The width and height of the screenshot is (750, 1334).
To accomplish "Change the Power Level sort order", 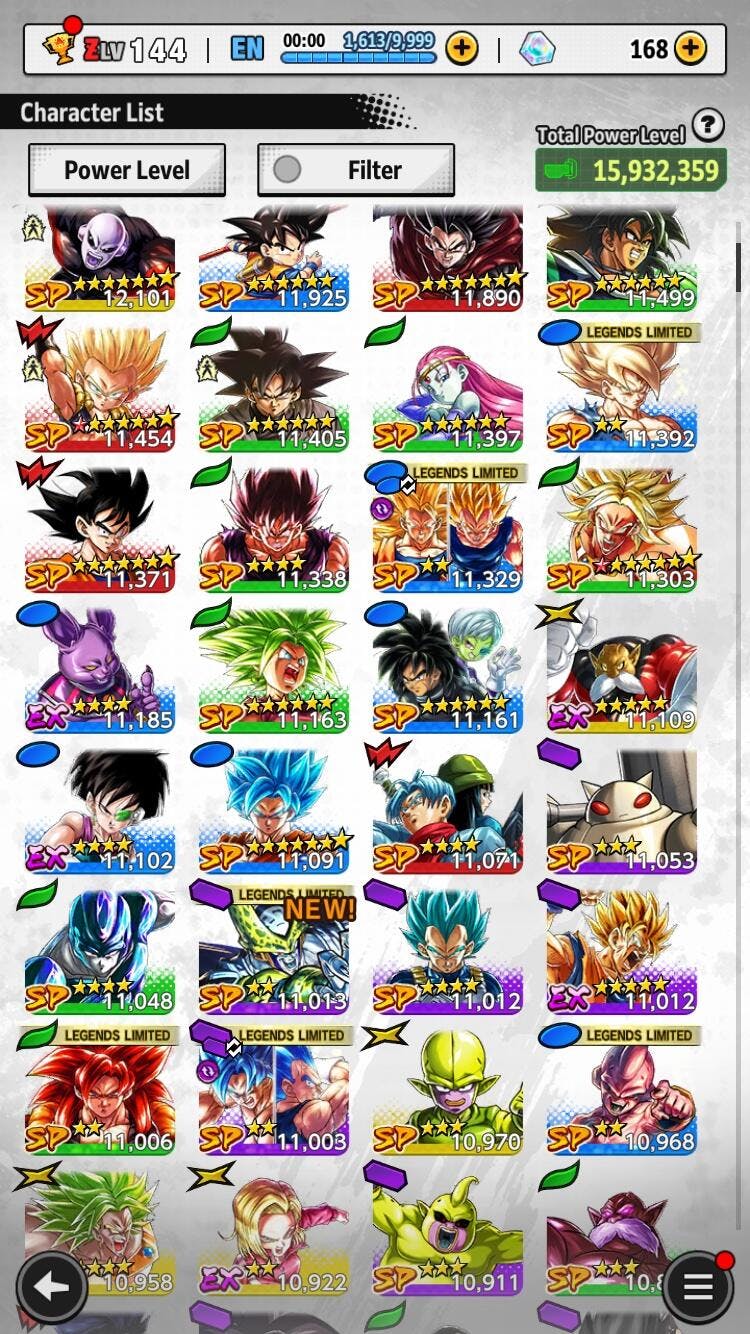I will point(127,170).
